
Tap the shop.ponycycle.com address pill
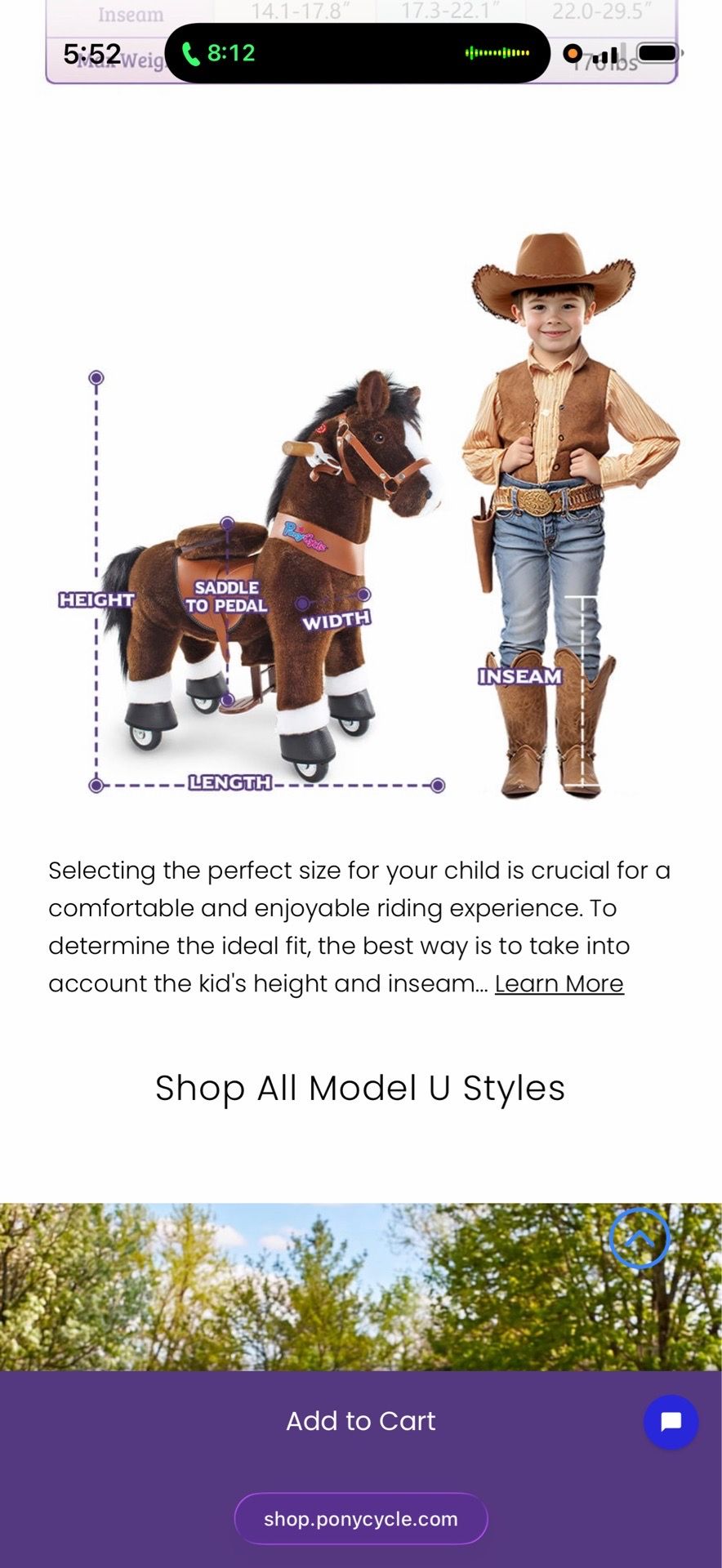(x=361, y=1518)
